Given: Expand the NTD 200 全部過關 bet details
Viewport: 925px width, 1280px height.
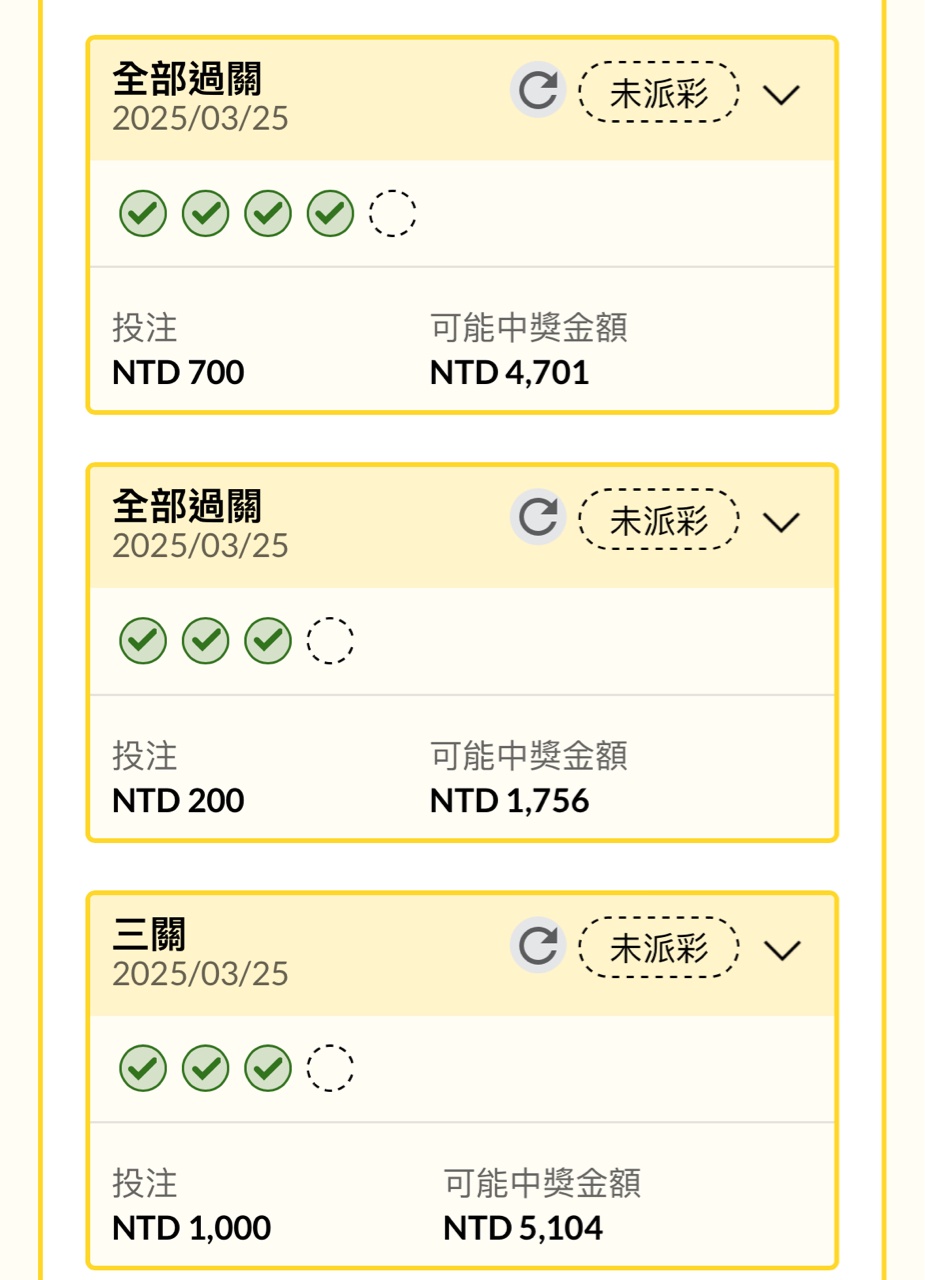Looking at the screenshot, I should point(781,521).
